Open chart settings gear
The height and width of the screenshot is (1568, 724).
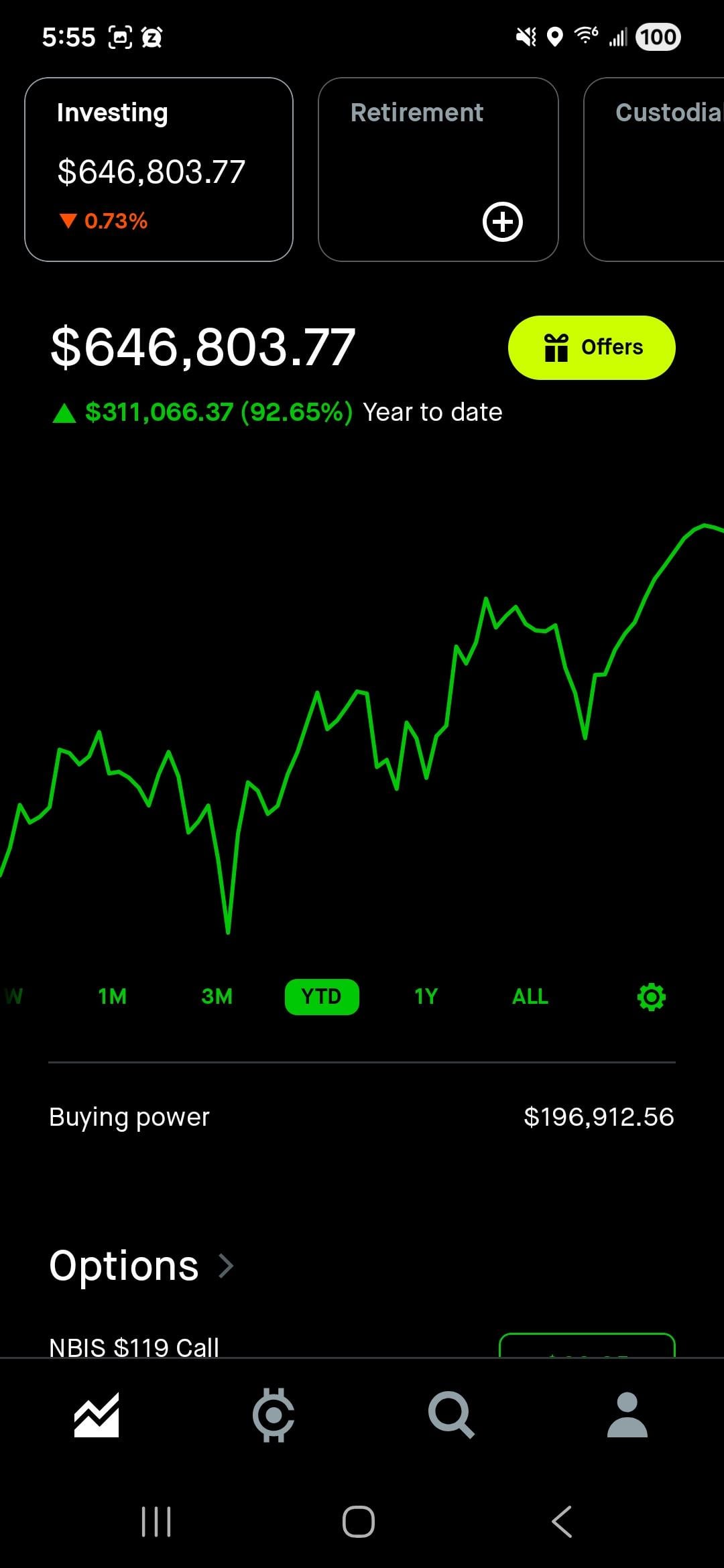[651, 997]
